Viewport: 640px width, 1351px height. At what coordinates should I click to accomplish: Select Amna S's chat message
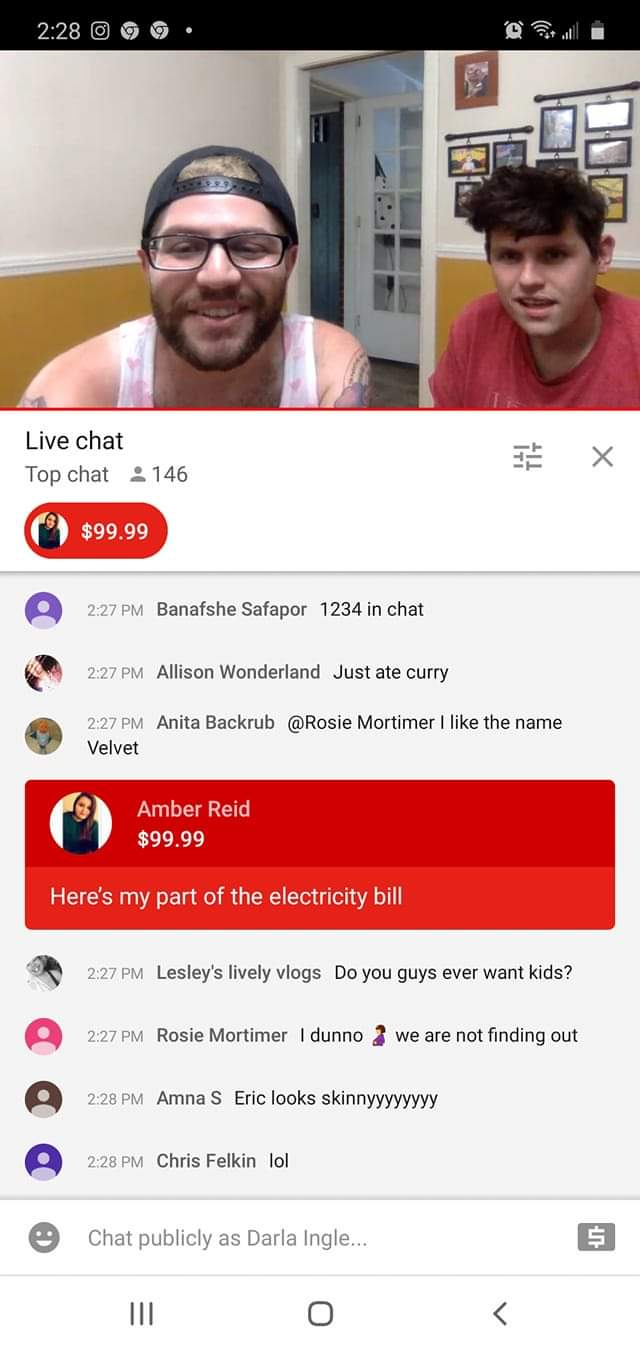point(320,1098)
